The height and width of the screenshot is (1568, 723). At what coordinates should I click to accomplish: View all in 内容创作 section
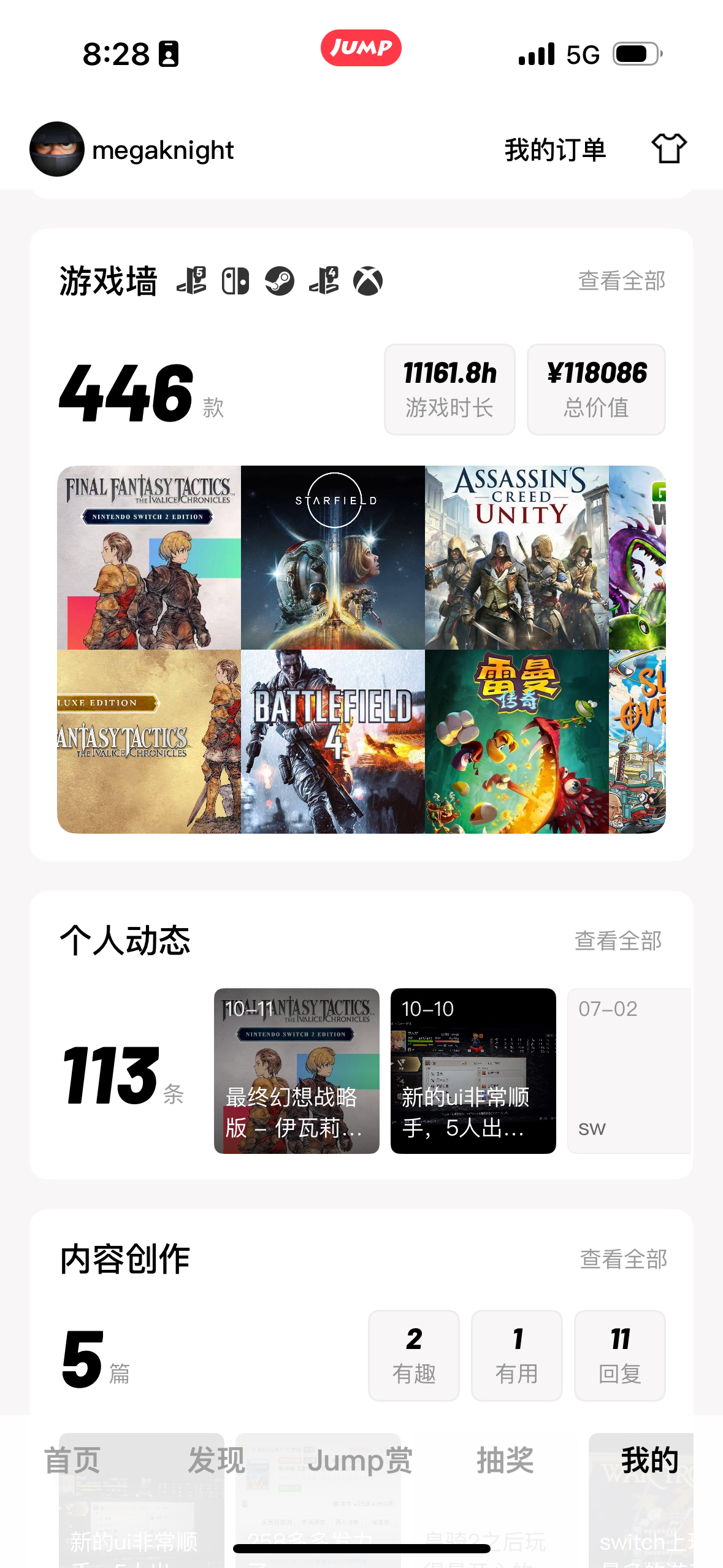(623, 1259)
